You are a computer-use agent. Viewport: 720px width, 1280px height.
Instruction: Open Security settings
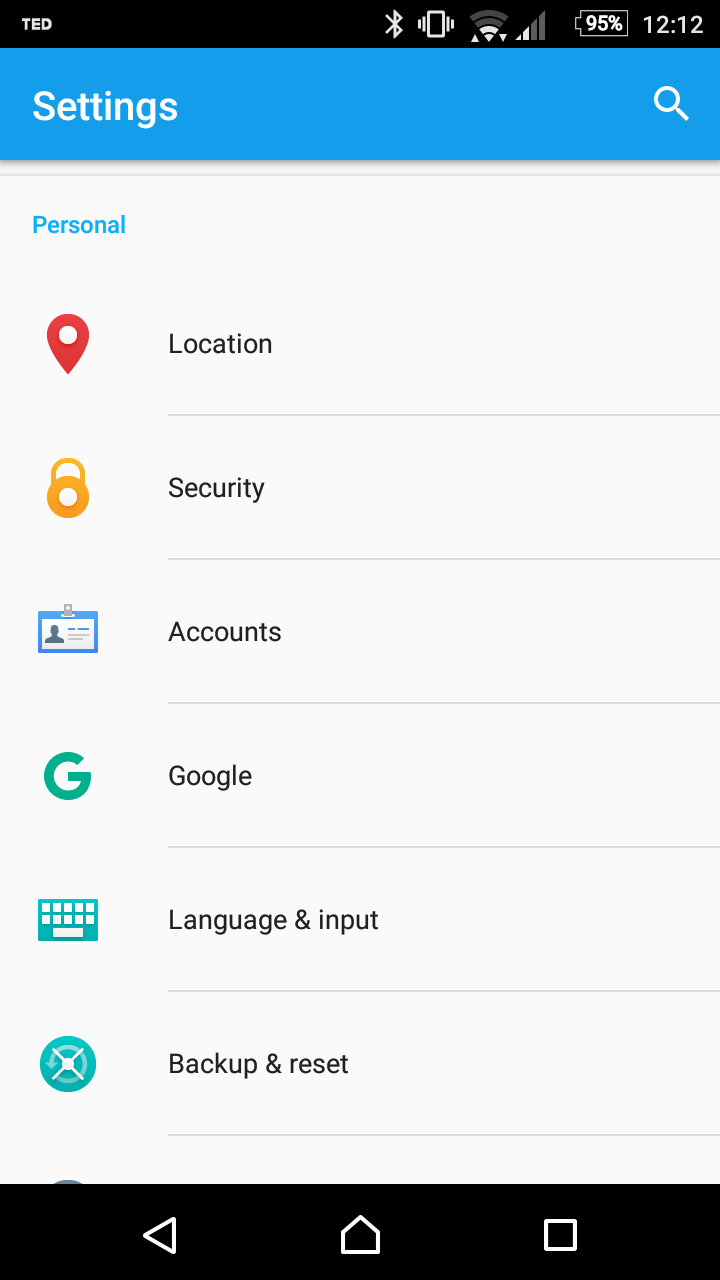click(360, 488)
